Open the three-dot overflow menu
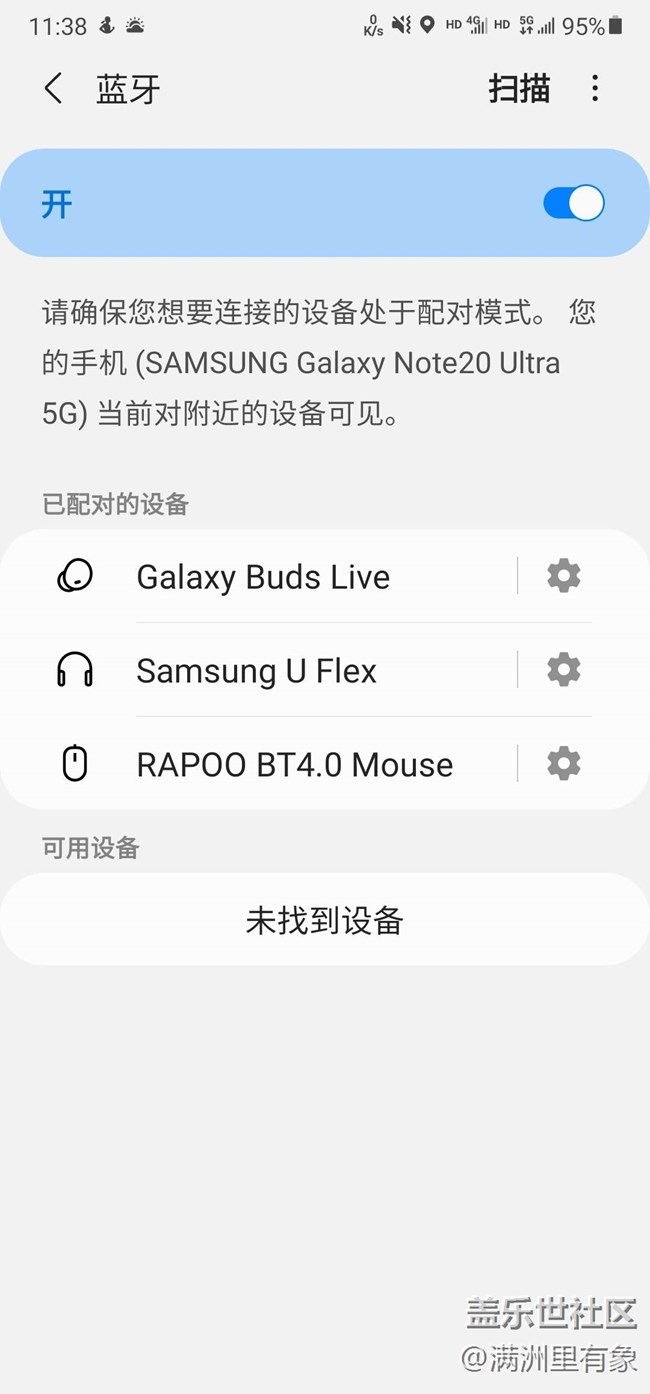Viewport: 650px width, 1394px height. pos(595,89)
